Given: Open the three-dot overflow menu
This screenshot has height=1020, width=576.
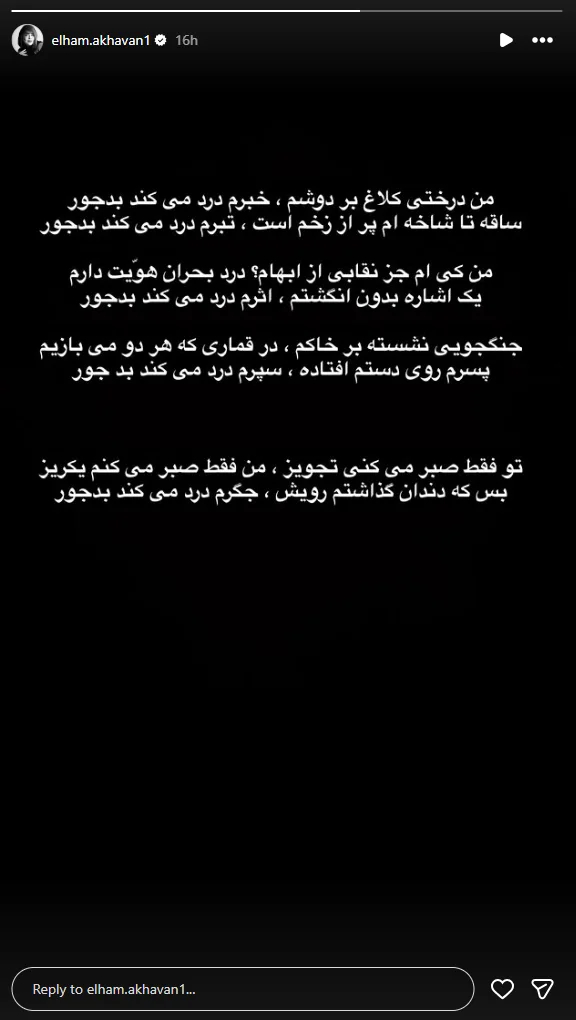Looking at the screenshot, I should coord(542,40).
